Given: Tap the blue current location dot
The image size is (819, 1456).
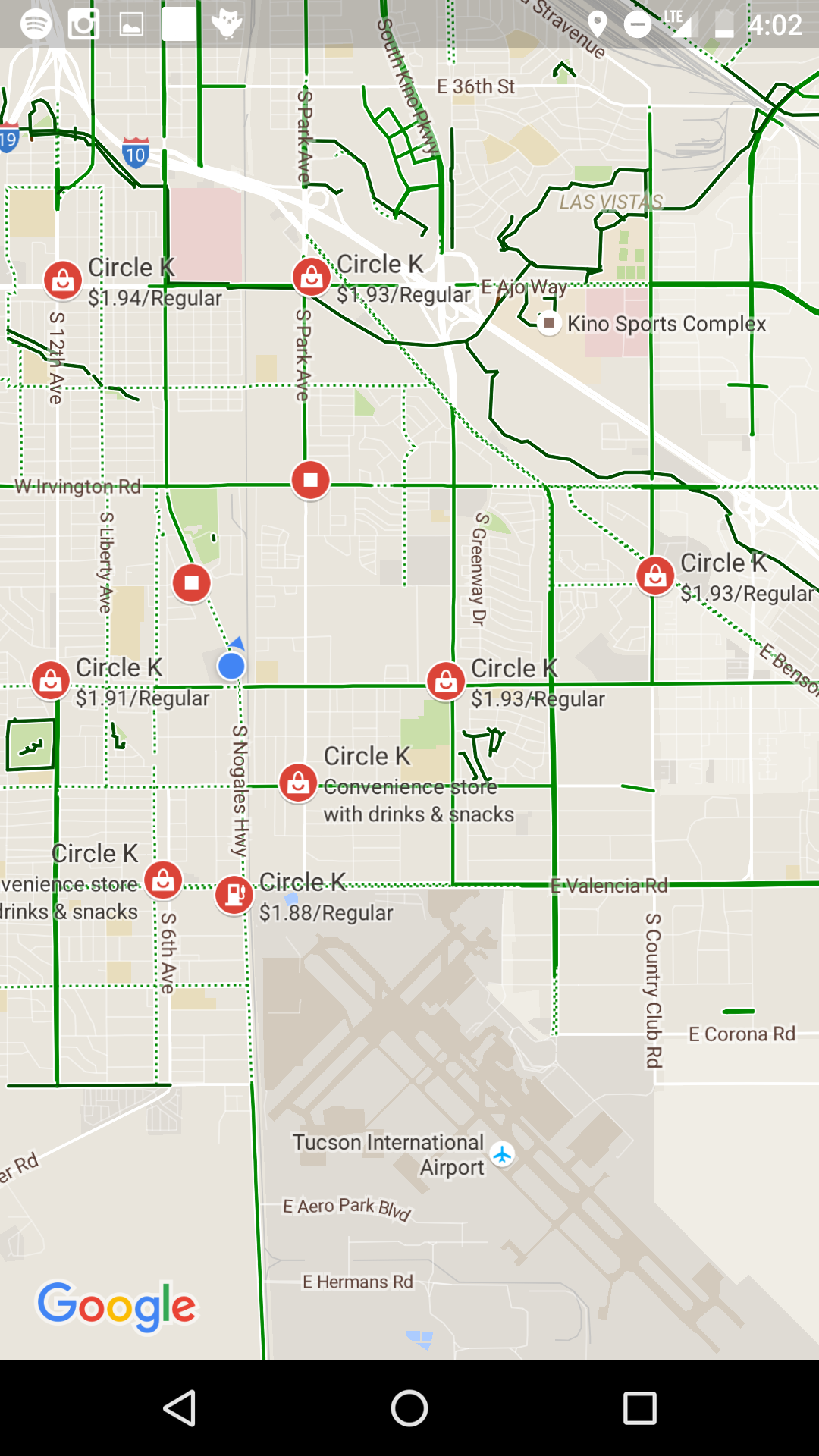Looking at the screenshot, I should pos(231,667).
